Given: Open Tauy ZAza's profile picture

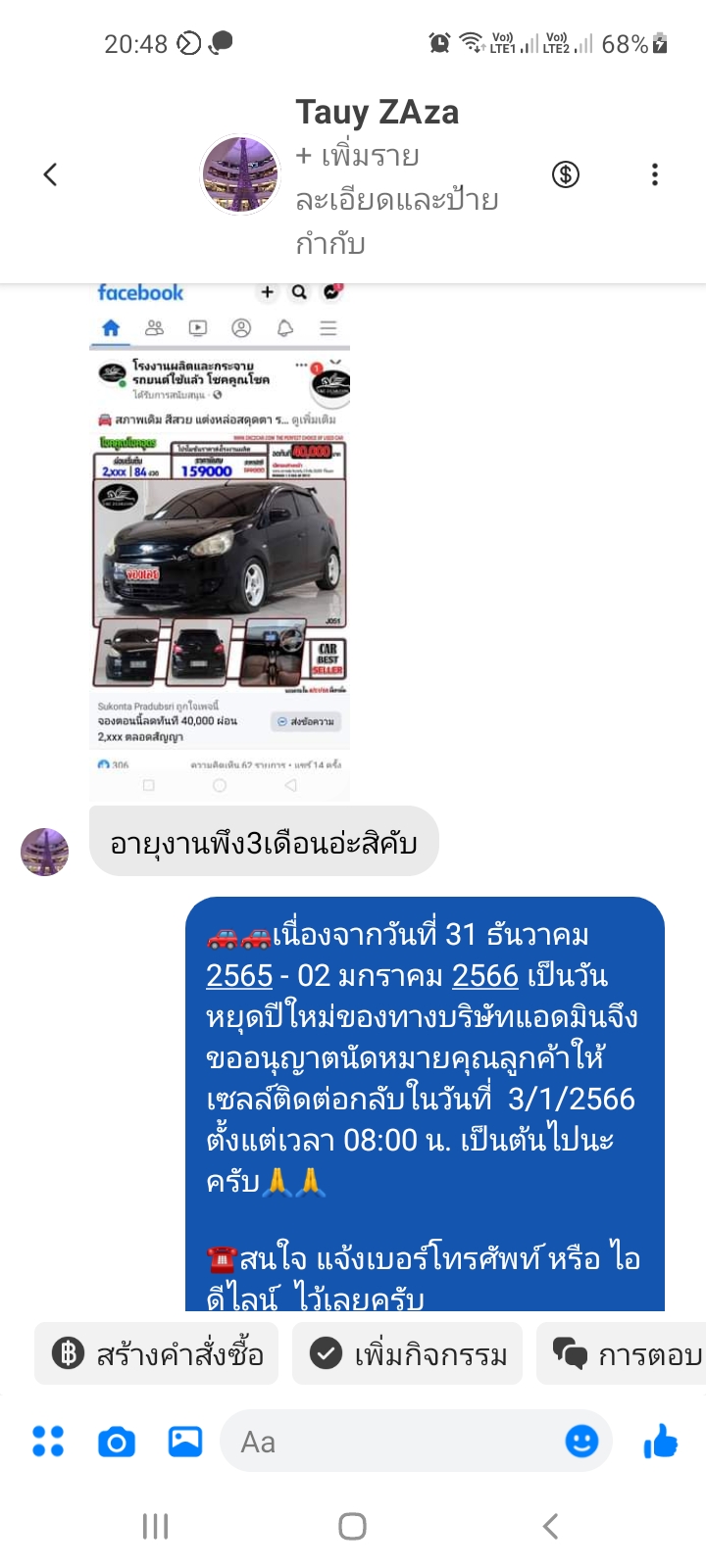Looking at the screenshot, I should pyautogui.click(x=240, y=174).
